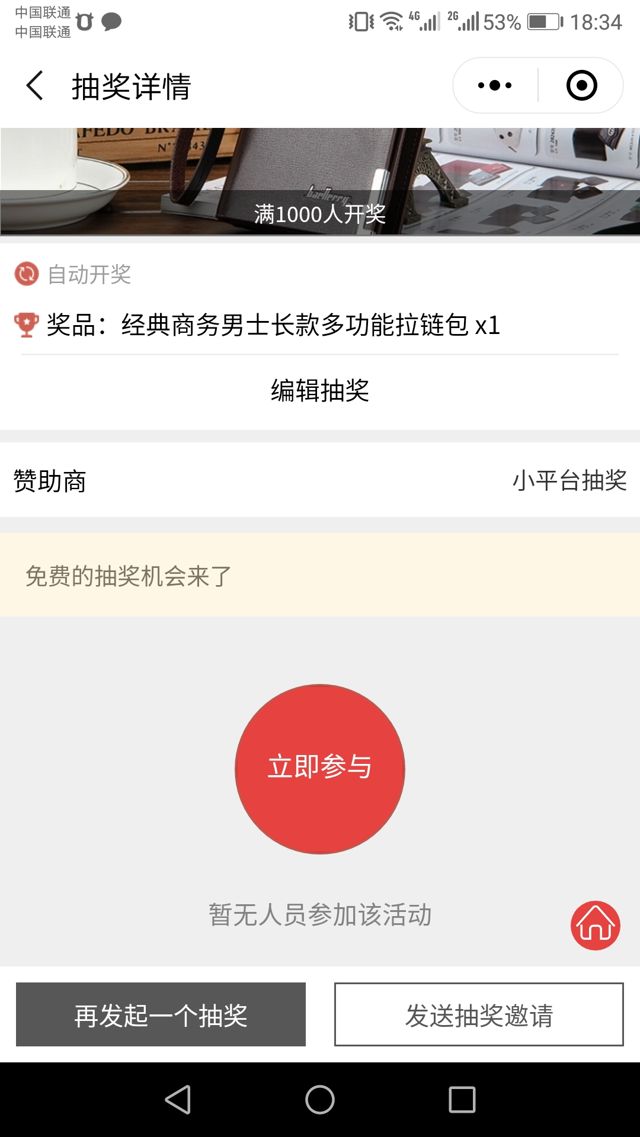Screen dimensions: 640x1137
Task: Open the mini program three-dot menu
Action: pyautogui.click(x=495, y=86)
